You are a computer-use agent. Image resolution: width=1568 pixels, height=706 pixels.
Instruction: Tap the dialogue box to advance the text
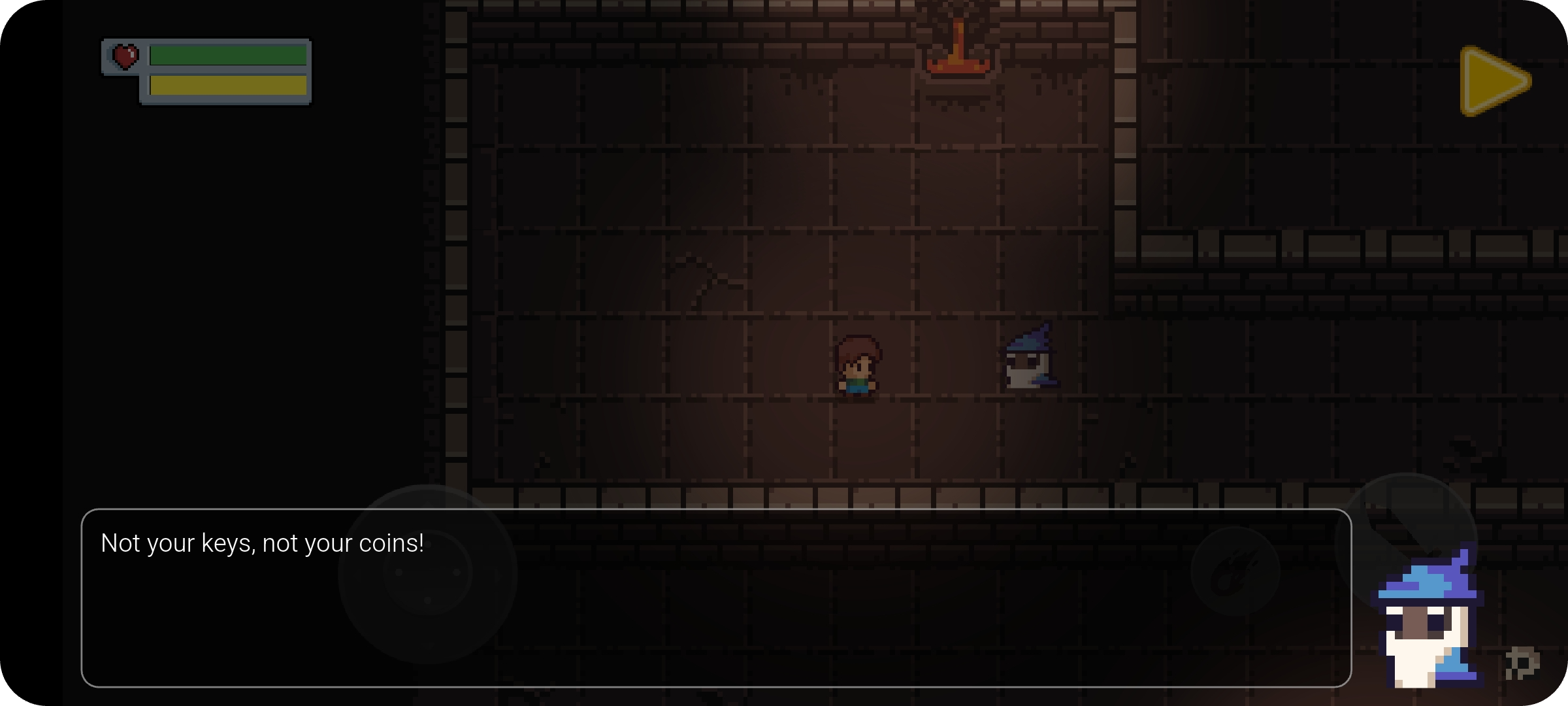click(x=715, y=597)
